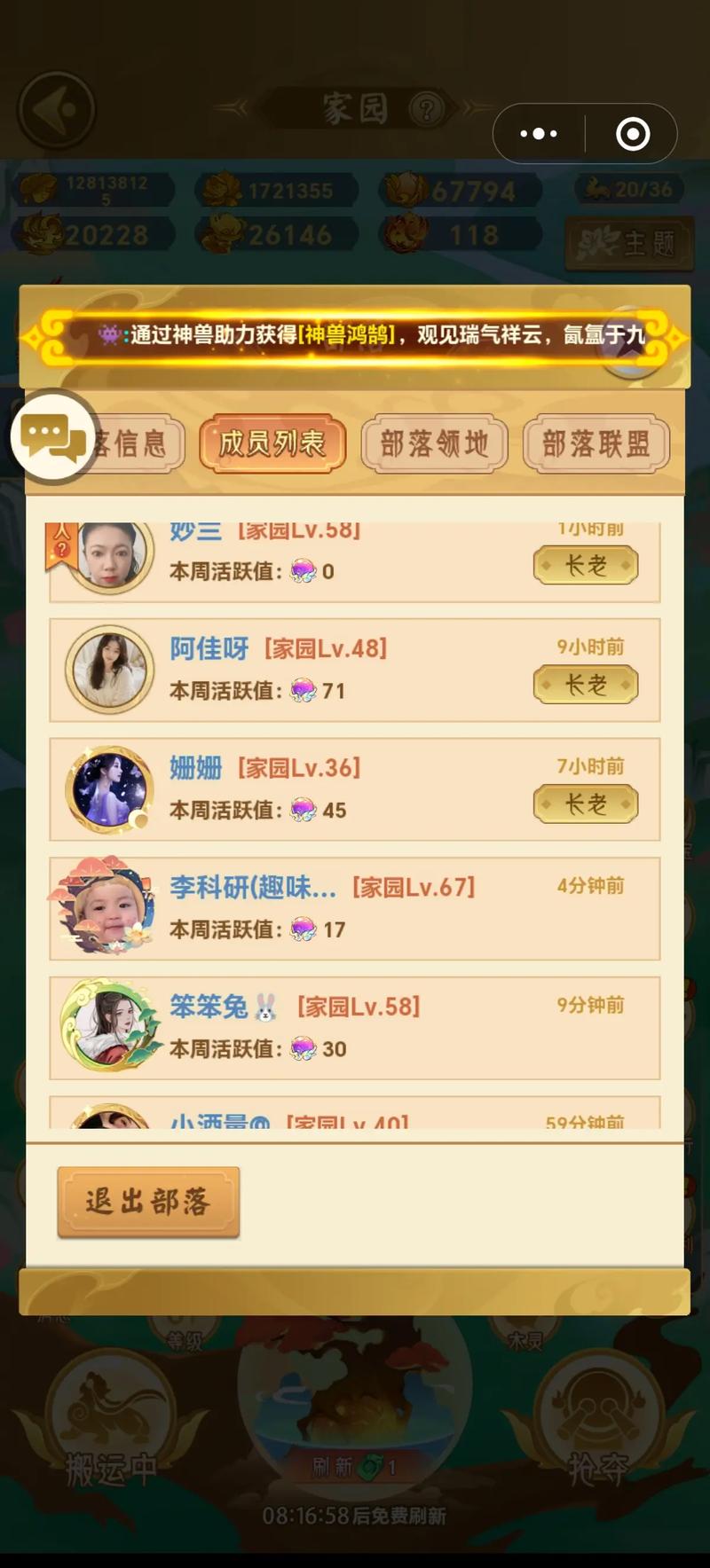The image size is (710, 1568).
Task: Open 笨笨兔's member row
Action: pyautogui.click(x=355, y=1028)
